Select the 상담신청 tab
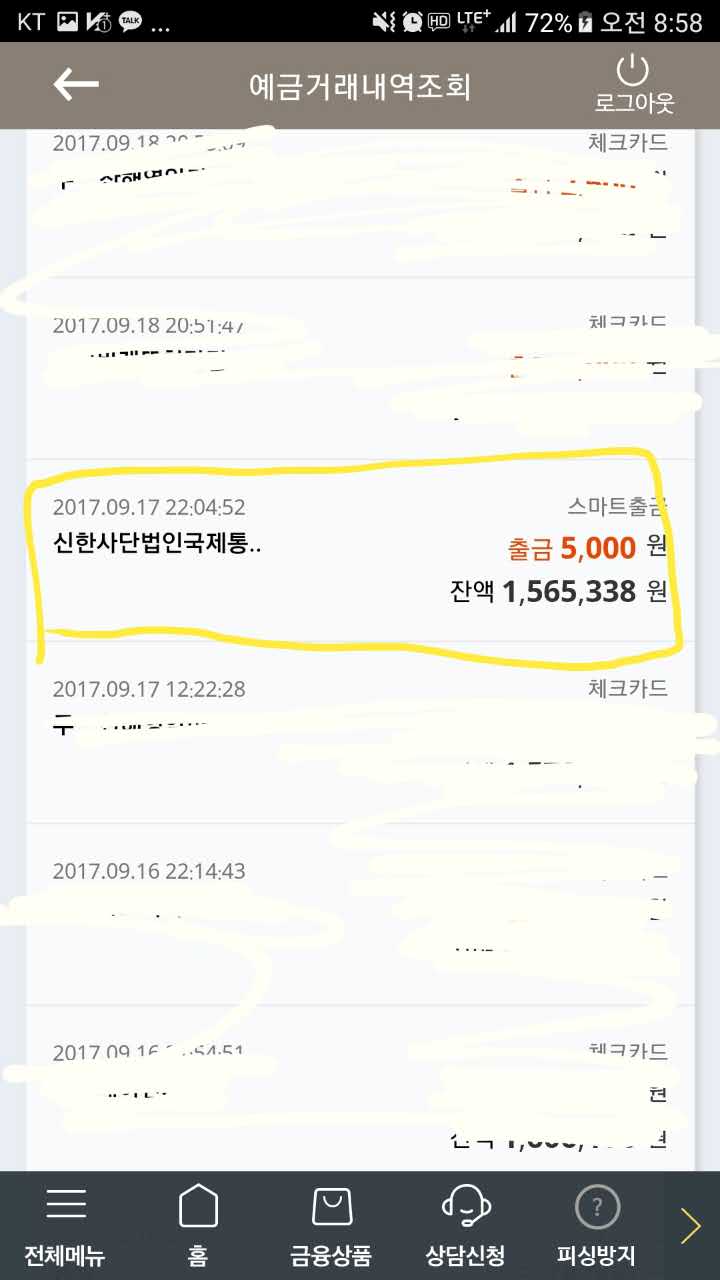This screenshot has height=1280, width=720. click(465, 1226)
